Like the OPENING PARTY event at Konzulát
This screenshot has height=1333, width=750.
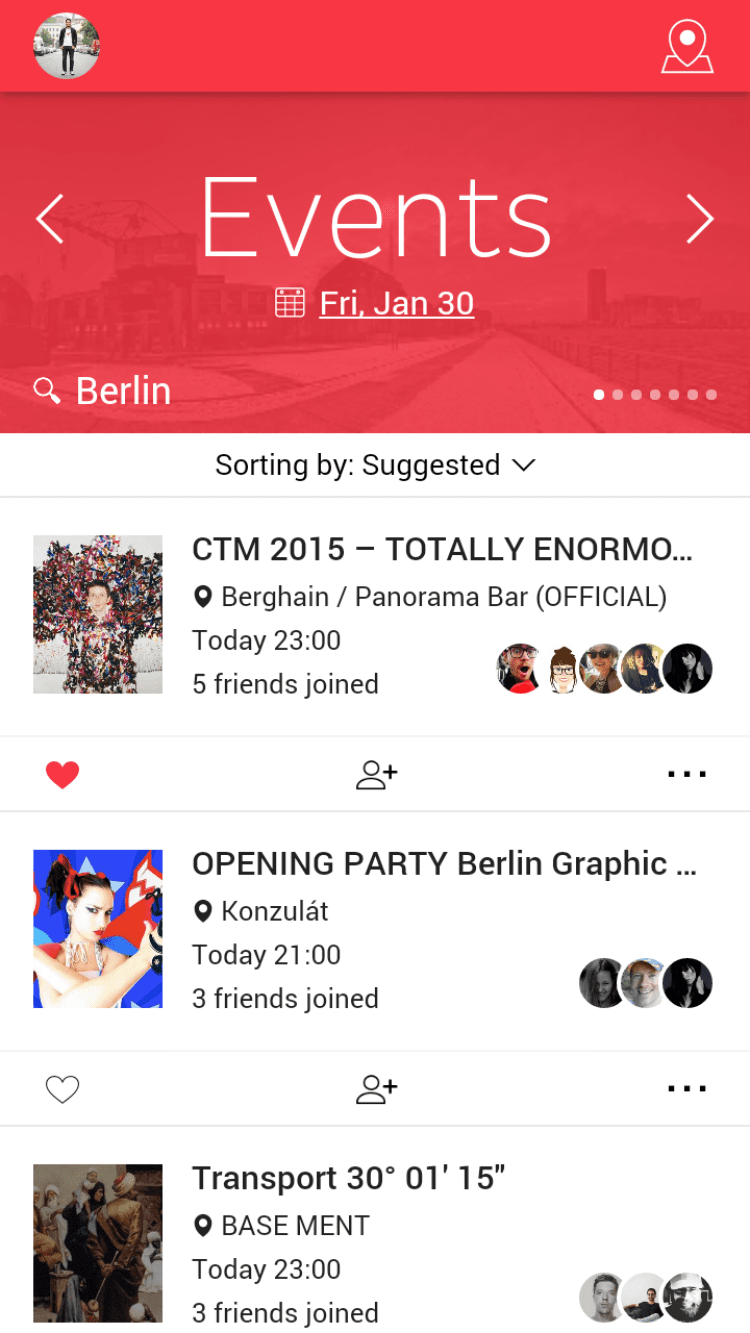pyautogui.click(x=62, y=1089)
